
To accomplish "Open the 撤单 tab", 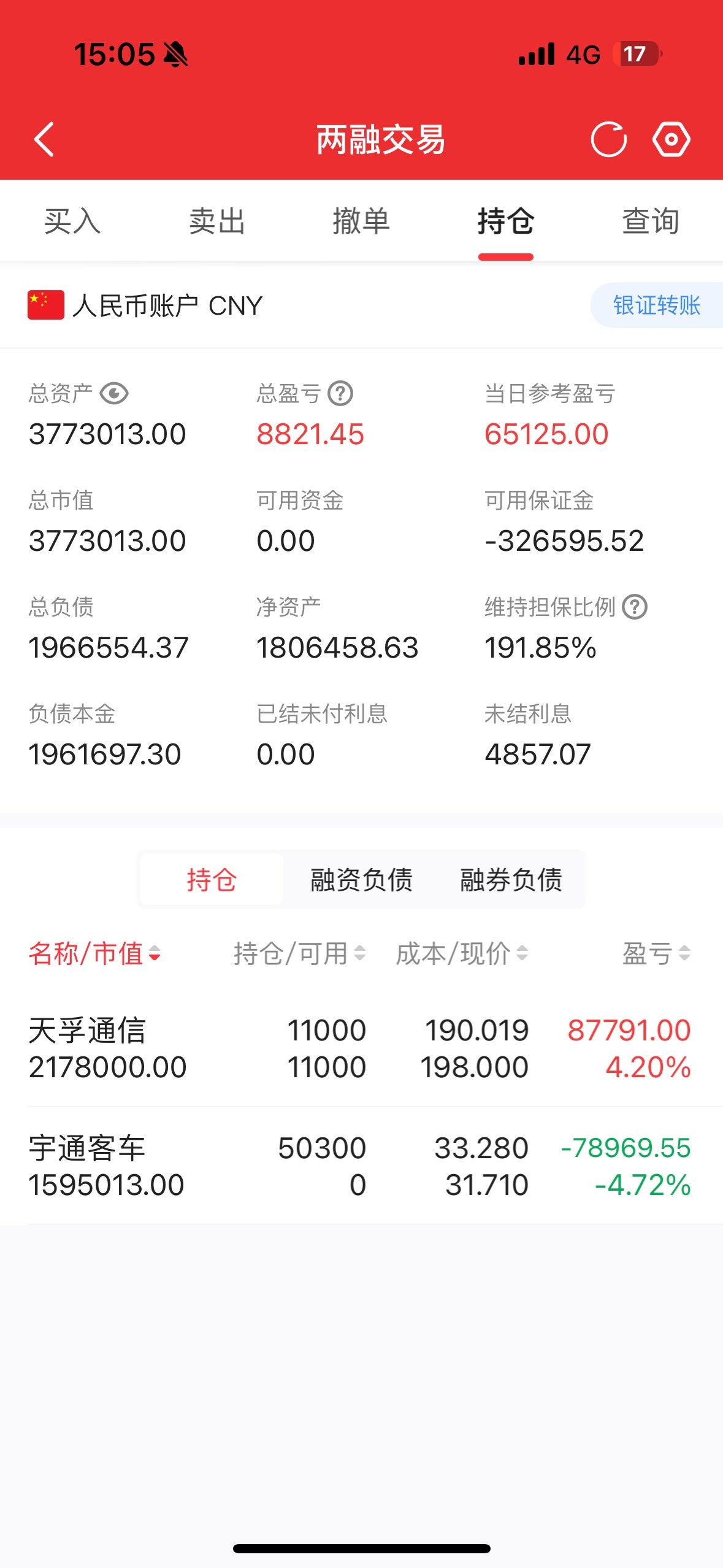I will [x=361, y=221].
